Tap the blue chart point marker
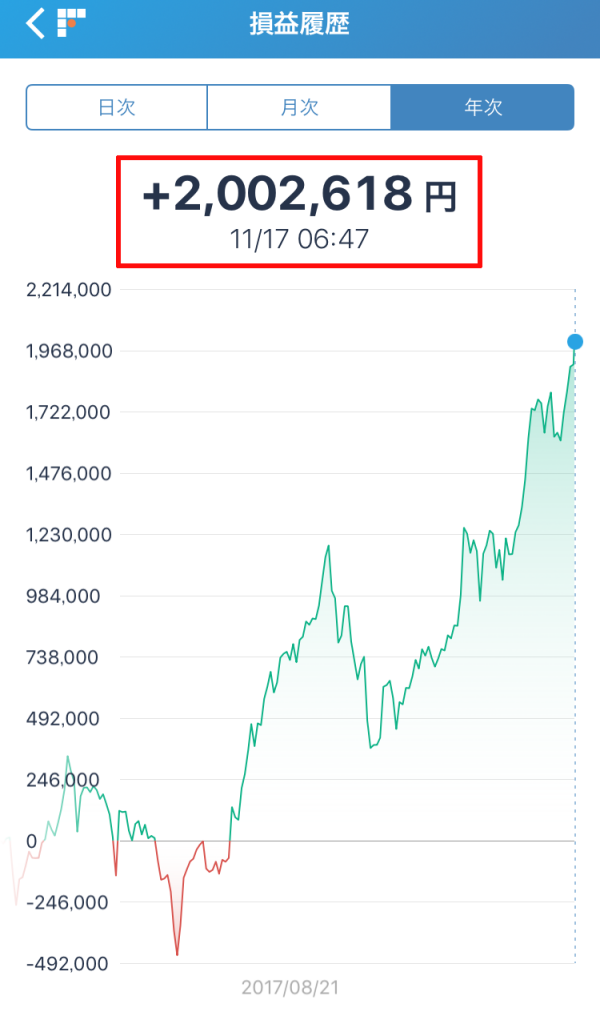The width and height of the screenshot is (600, 1024). click(x=575, y=342)
